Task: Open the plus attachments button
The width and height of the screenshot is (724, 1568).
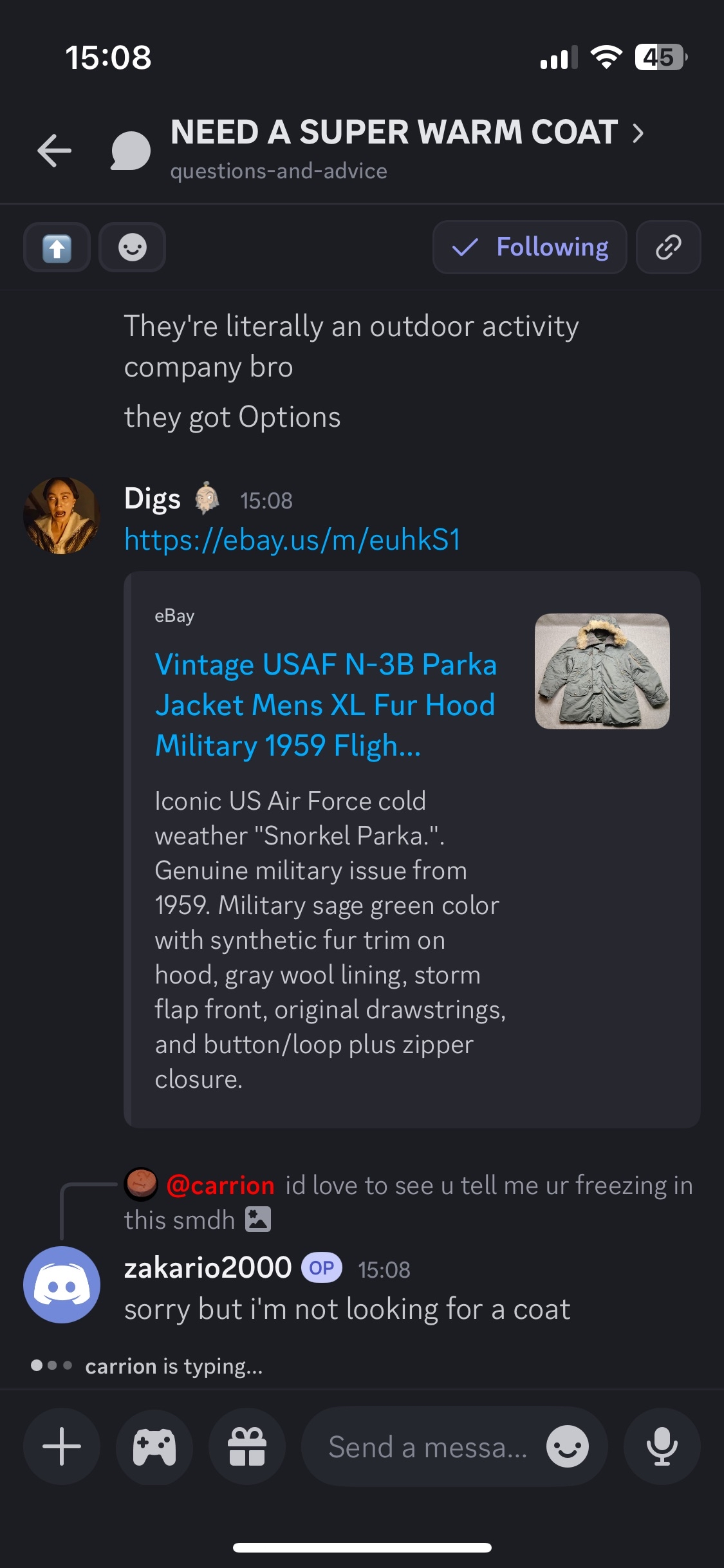Action: [x=62, y=1446]
